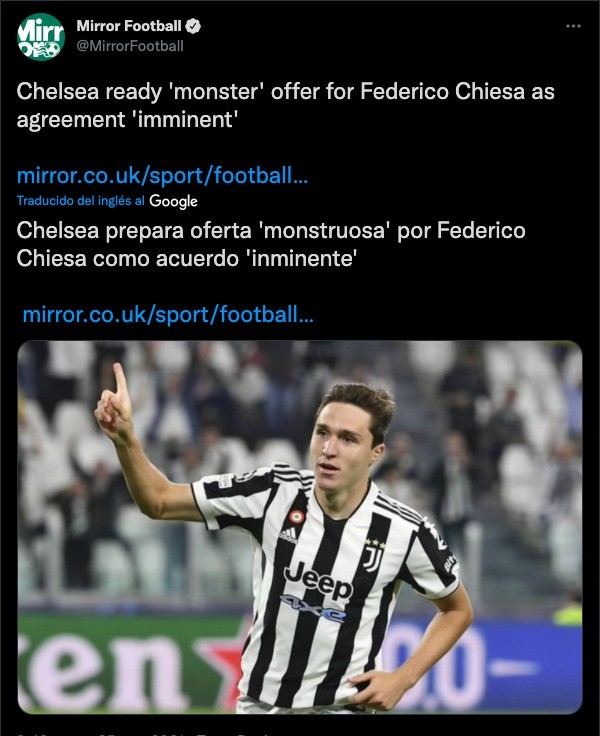
Task: Open Mirror Football profile avatar
Action: (x=40, y=37)
